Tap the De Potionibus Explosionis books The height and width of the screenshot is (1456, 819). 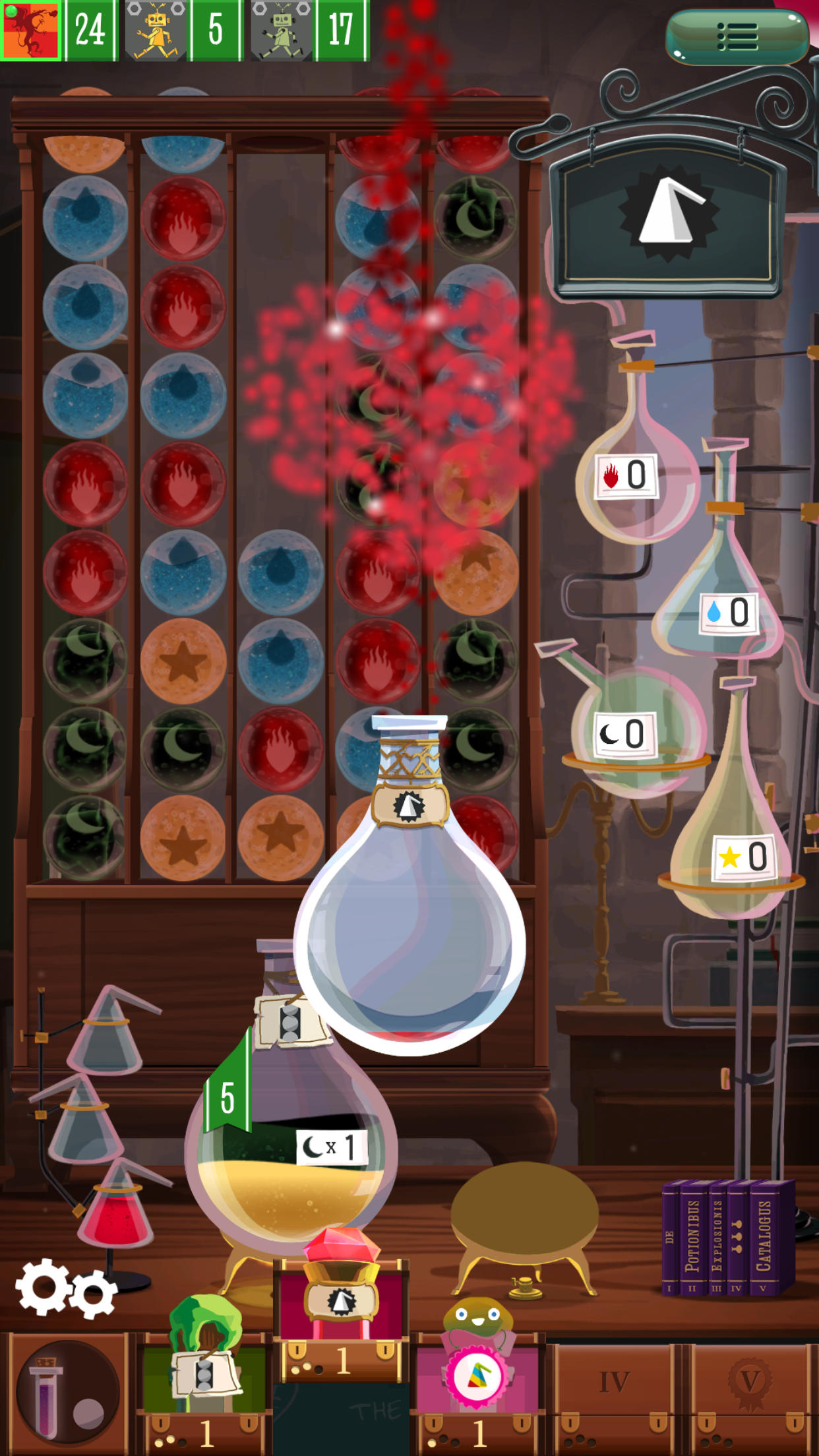pyautogui.click(x=728, y=1237)
